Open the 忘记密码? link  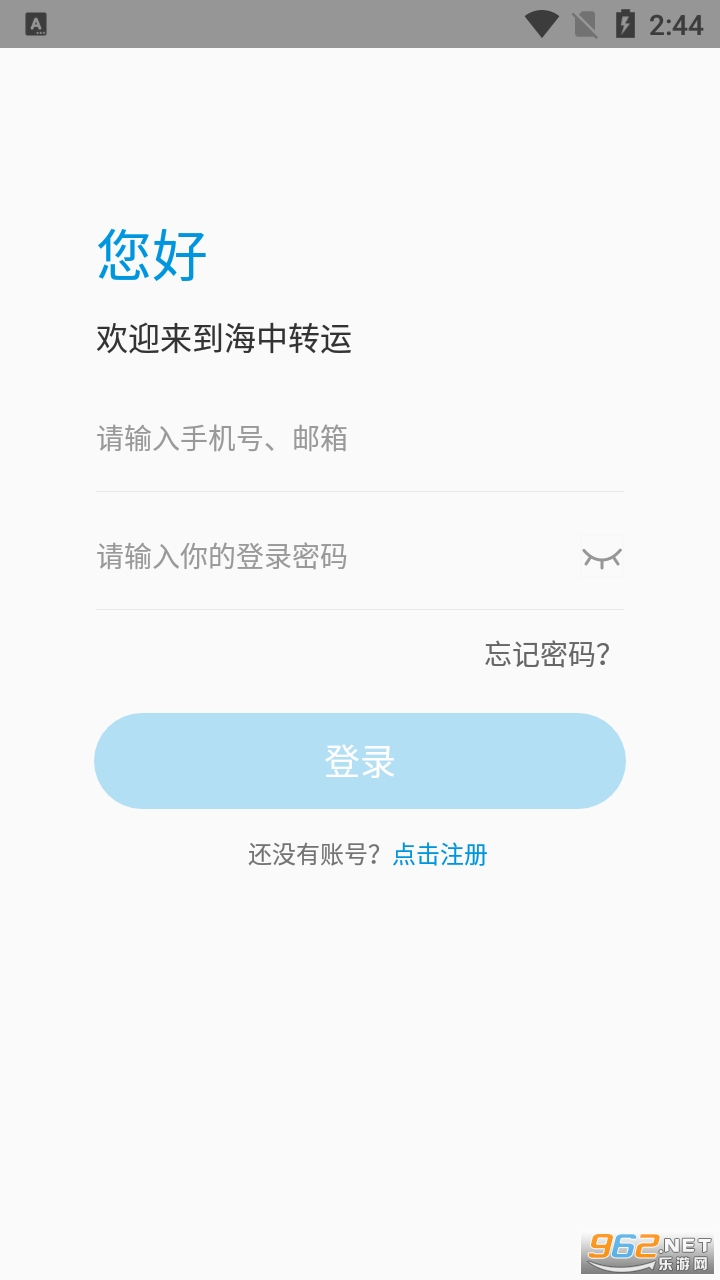(547, 655)
